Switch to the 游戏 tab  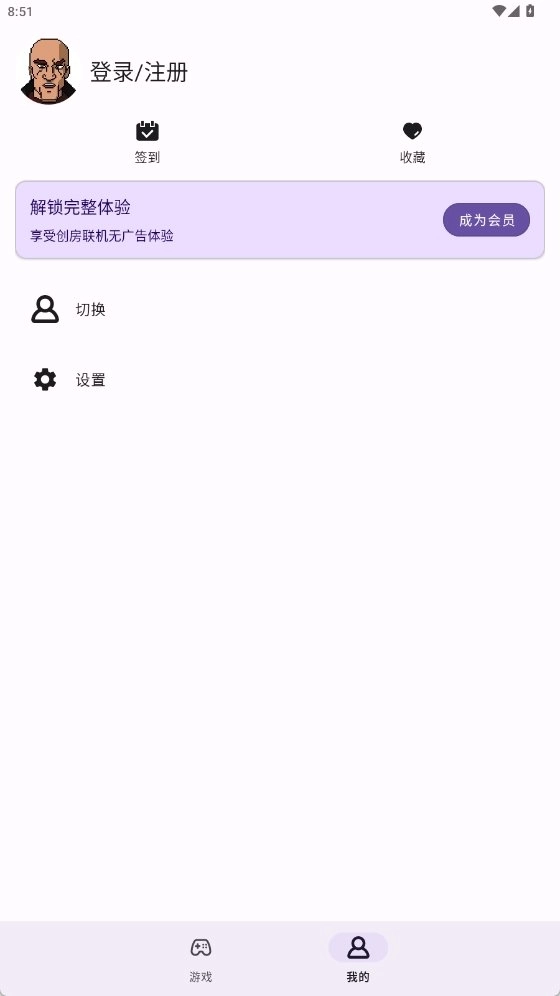[x=201, y=959]
